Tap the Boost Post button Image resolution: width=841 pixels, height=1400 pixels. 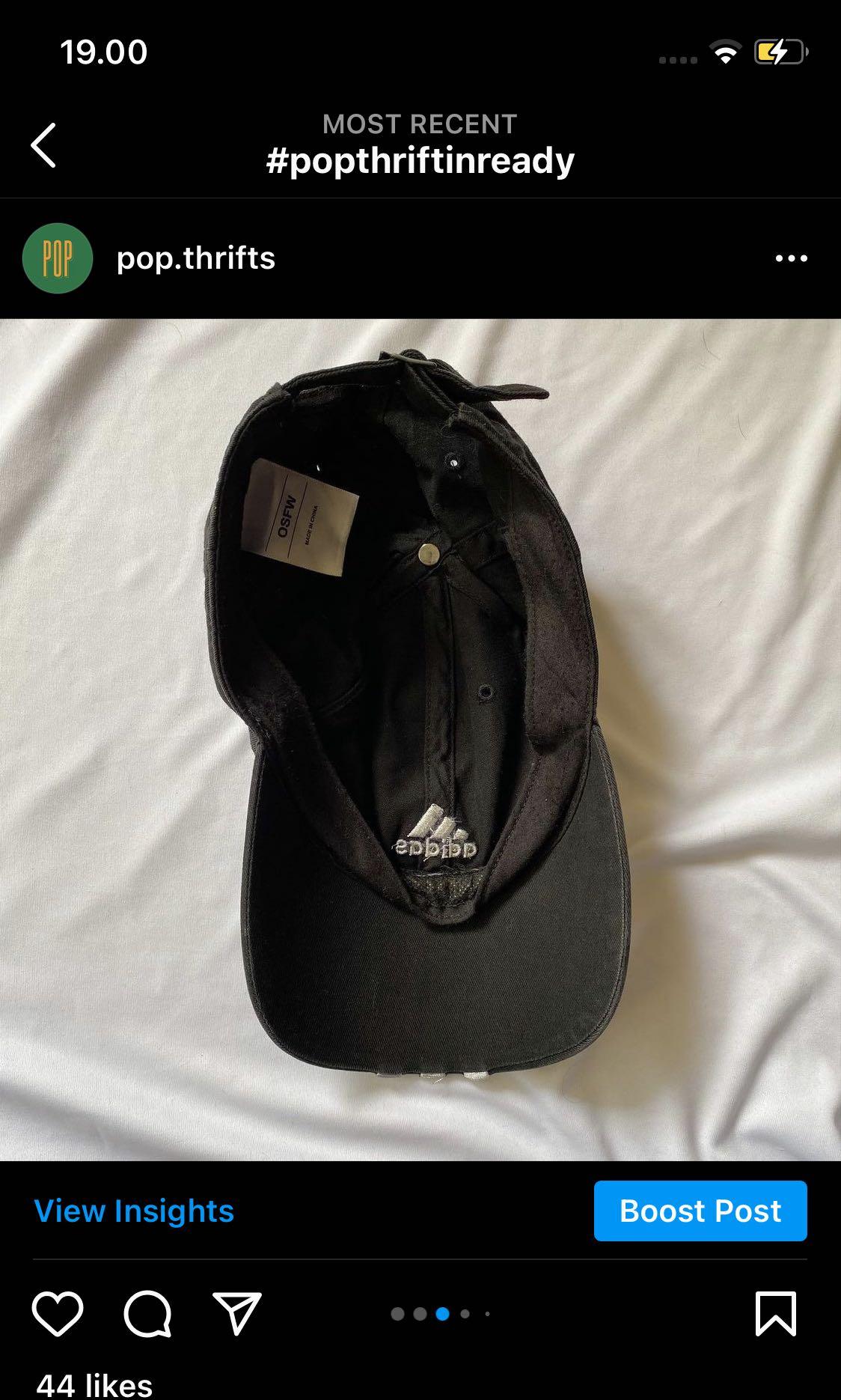pos(700,1211)
